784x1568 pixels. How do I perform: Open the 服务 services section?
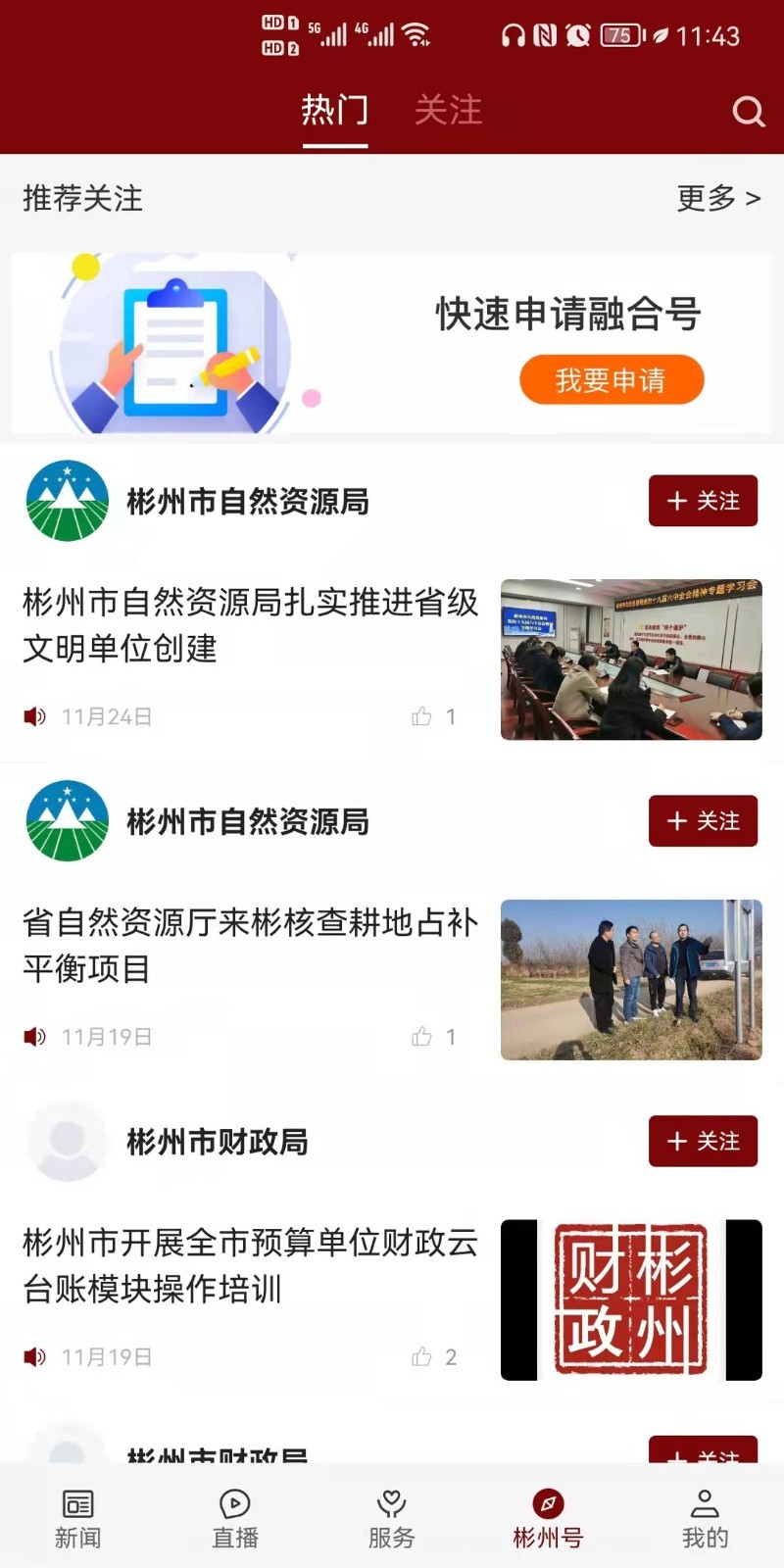391,1514
